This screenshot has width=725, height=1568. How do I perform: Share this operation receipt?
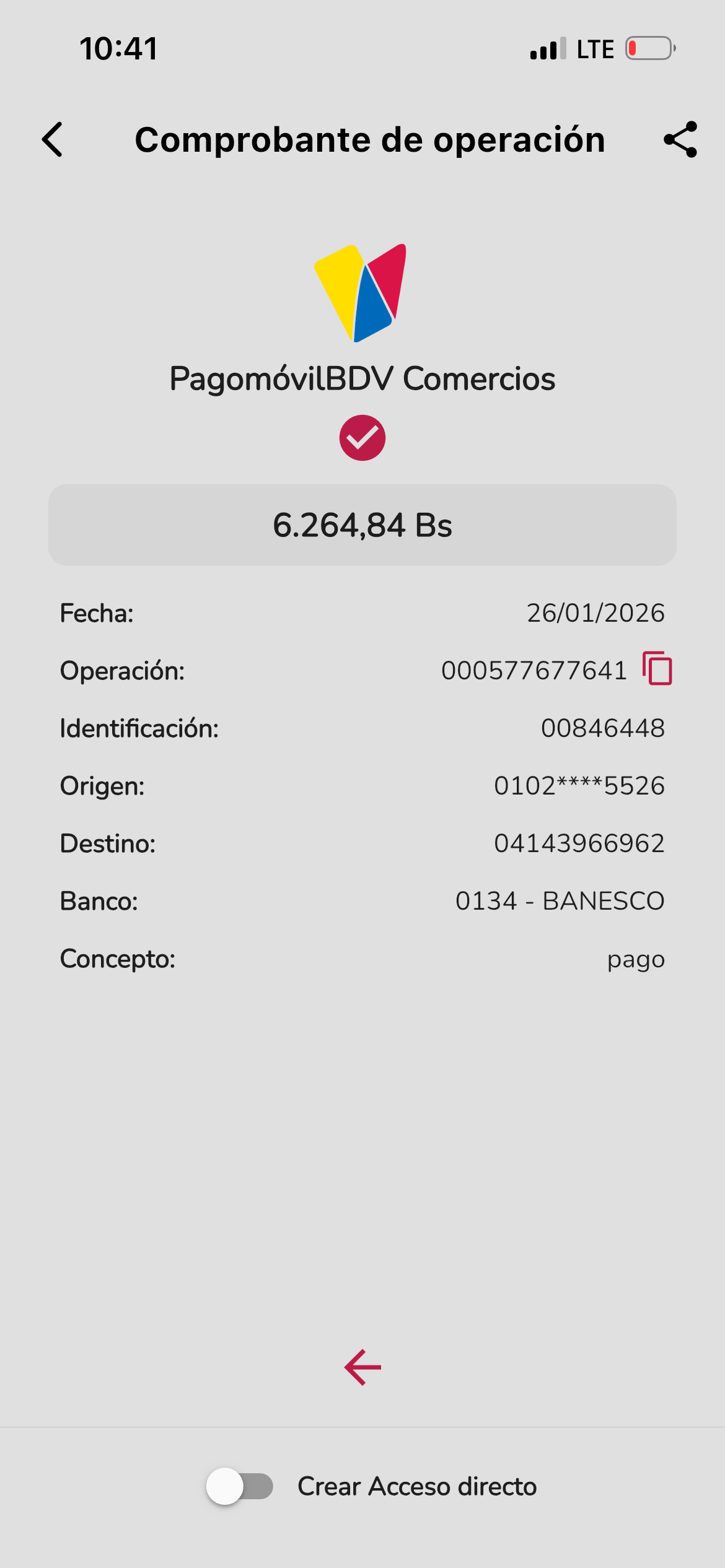coord(680,139)
